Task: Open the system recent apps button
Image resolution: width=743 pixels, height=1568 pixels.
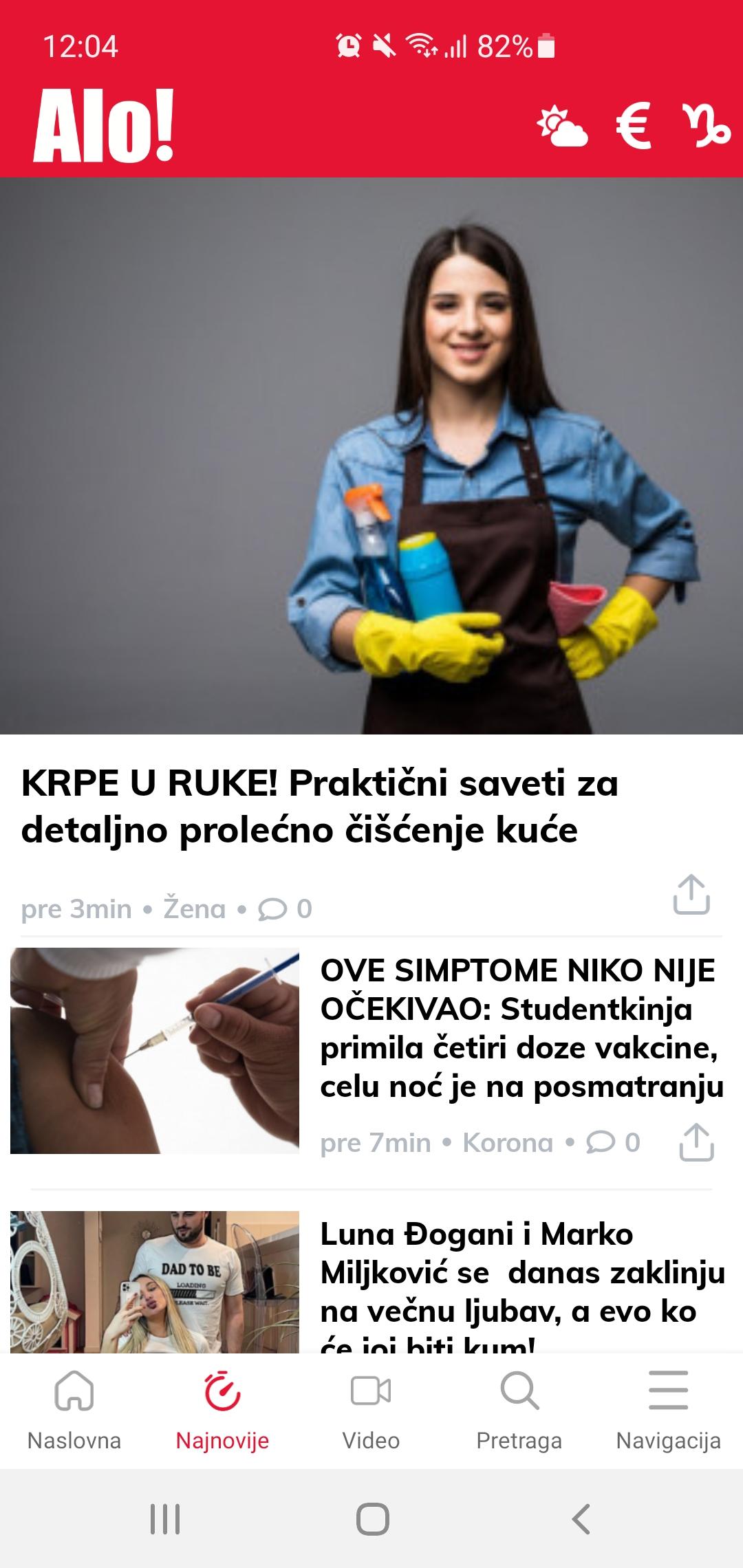Action: [165, 1519]
